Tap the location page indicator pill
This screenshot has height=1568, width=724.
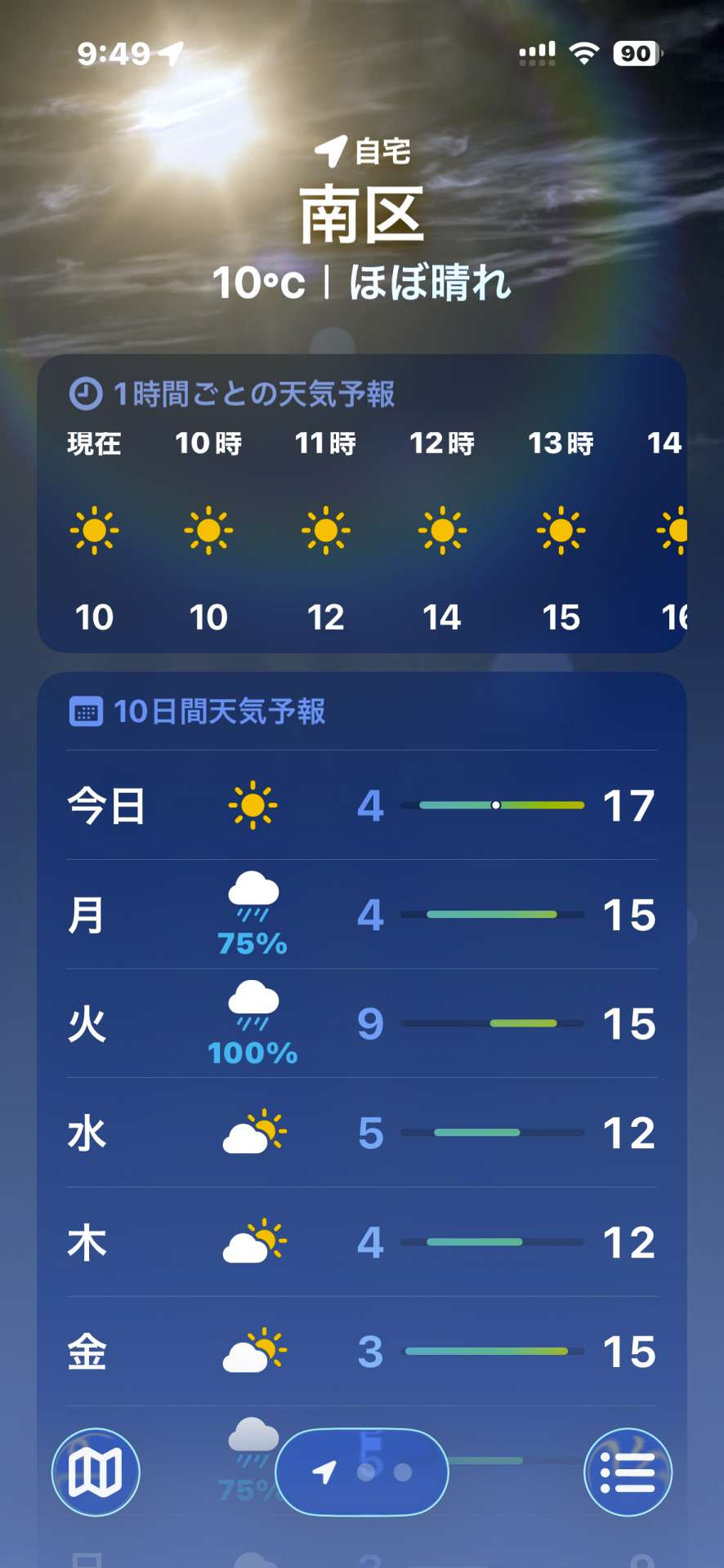(362, 1472)
